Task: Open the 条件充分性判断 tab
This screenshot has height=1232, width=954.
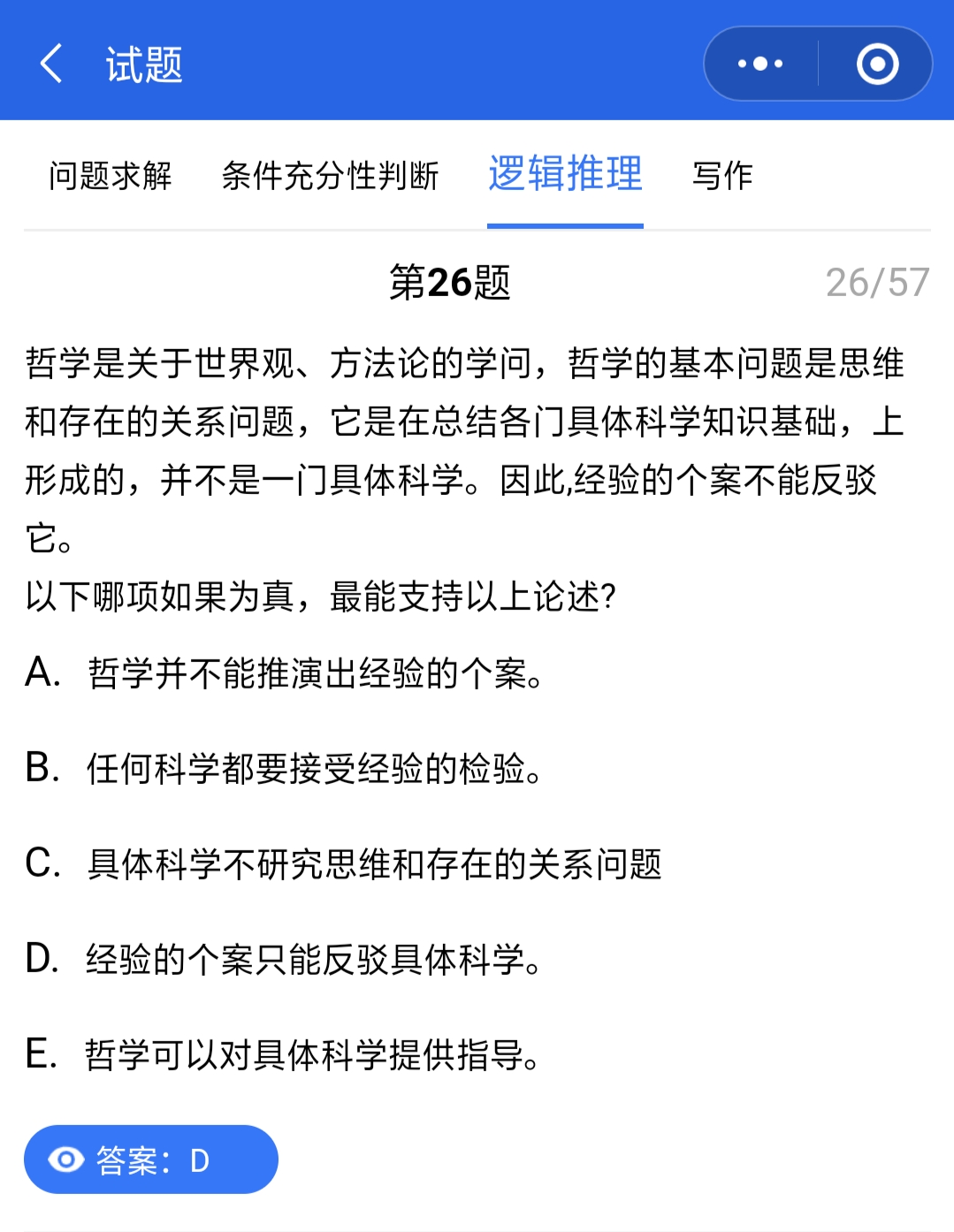Action: click(x=332, y=176)
